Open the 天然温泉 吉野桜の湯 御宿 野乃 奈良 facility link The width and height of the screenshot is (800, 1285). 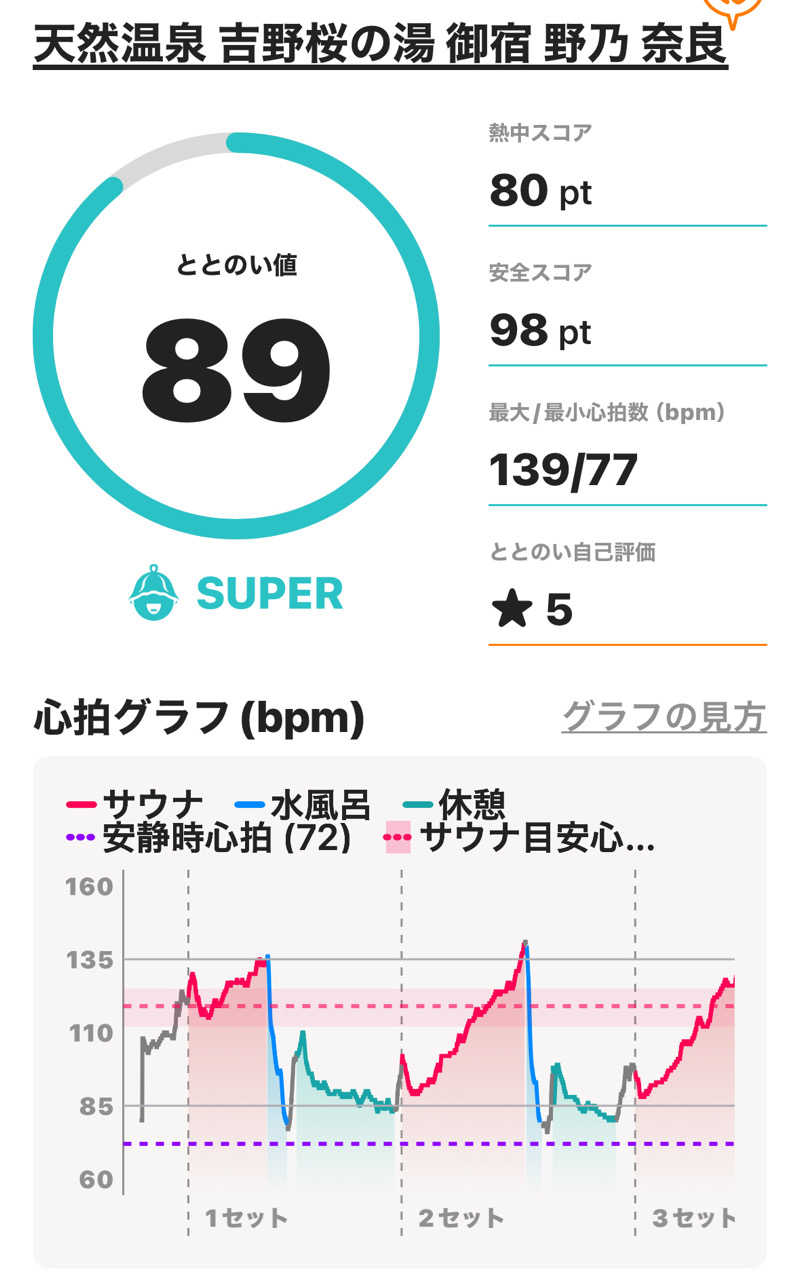pos(380,47)
